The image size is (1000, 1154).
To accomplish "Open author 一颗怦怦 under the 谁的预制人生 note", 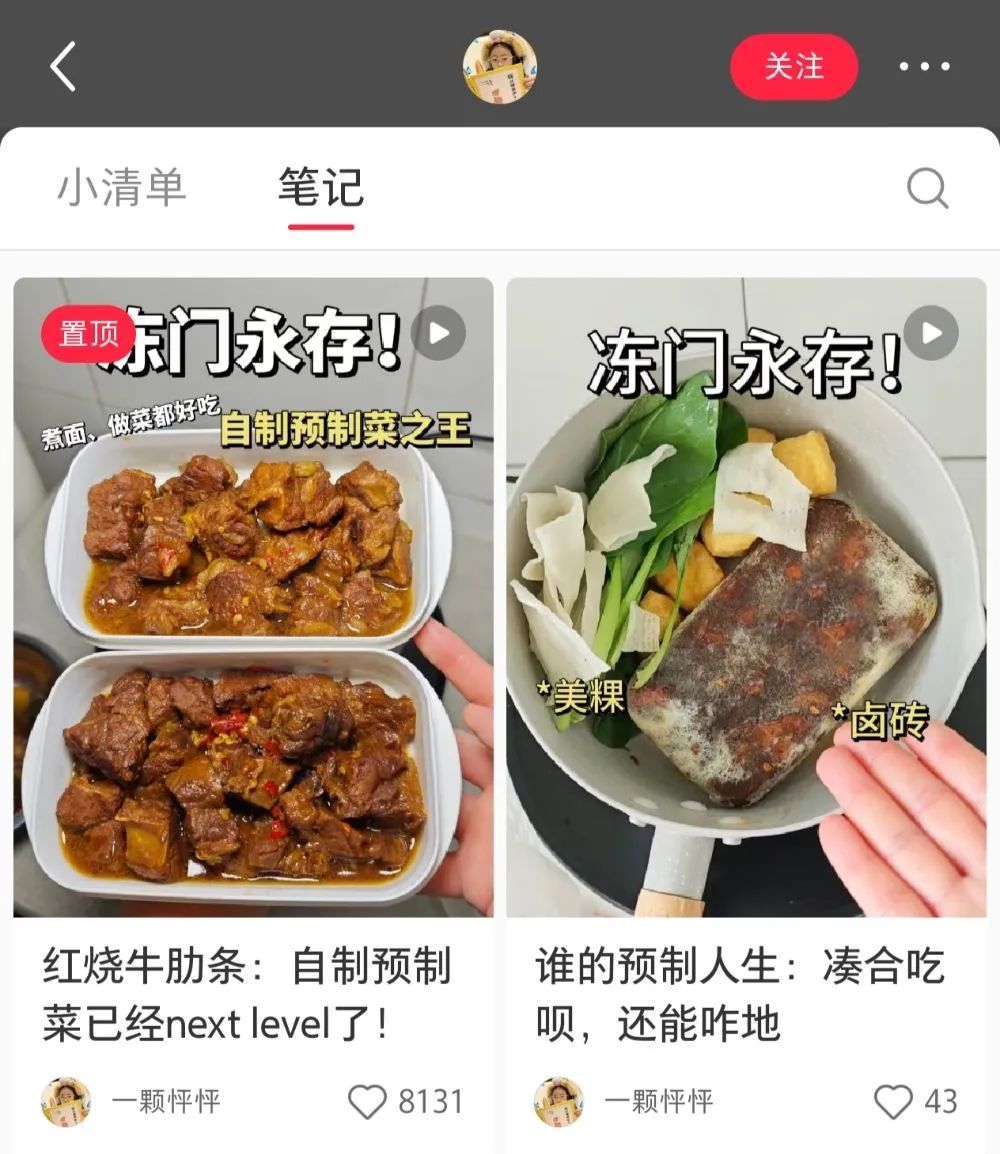I will point(623,1102).
